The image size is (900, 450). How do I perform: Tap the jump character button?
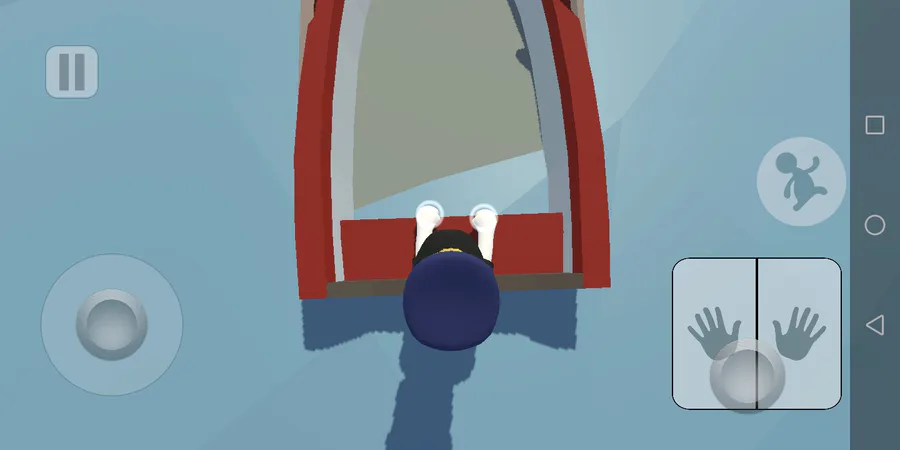tap(801, 181)
